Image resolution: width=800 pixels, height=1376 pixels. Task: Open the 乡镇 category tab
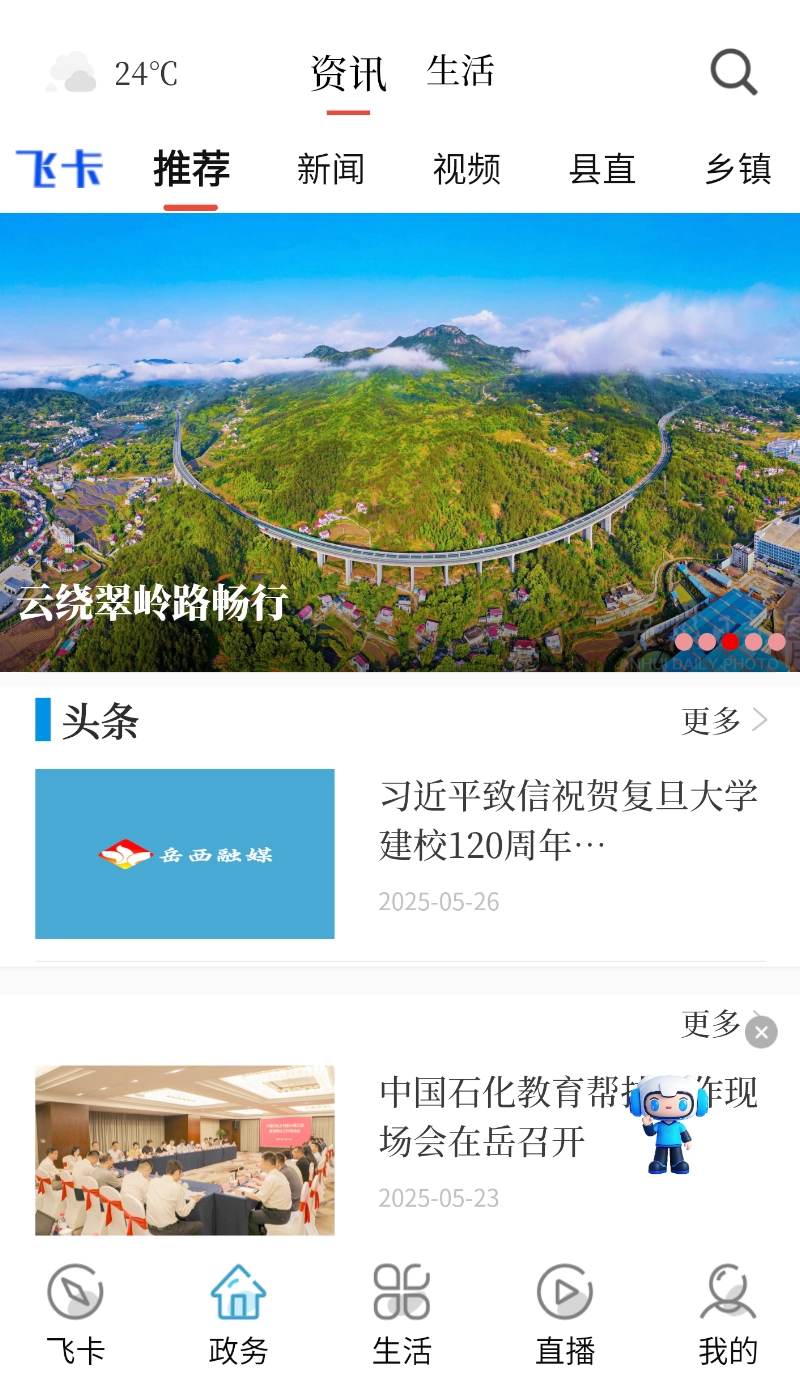click(x=738, y=170)
